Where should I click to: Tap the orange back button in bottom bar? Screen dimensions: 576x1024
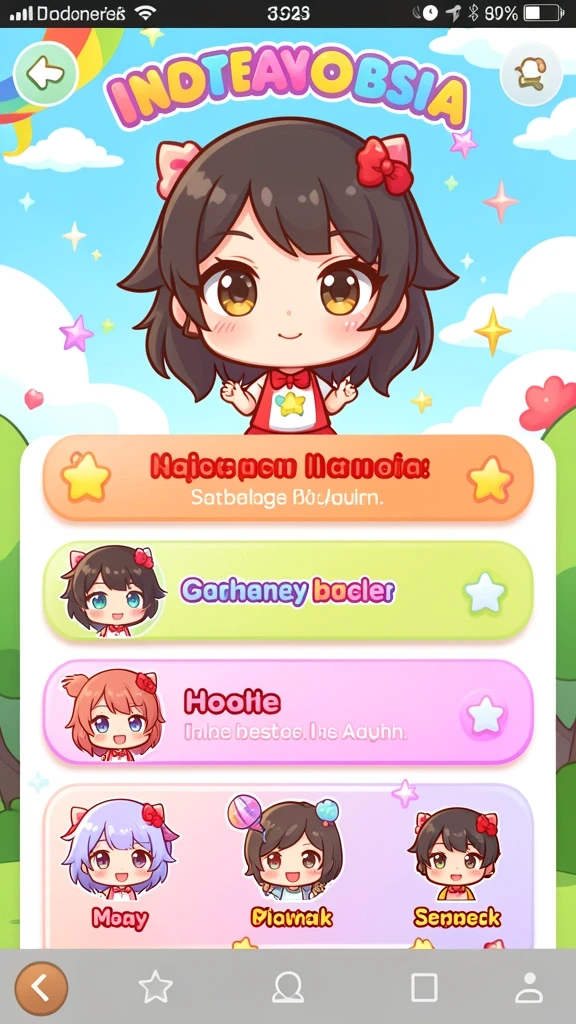(41, 988)
